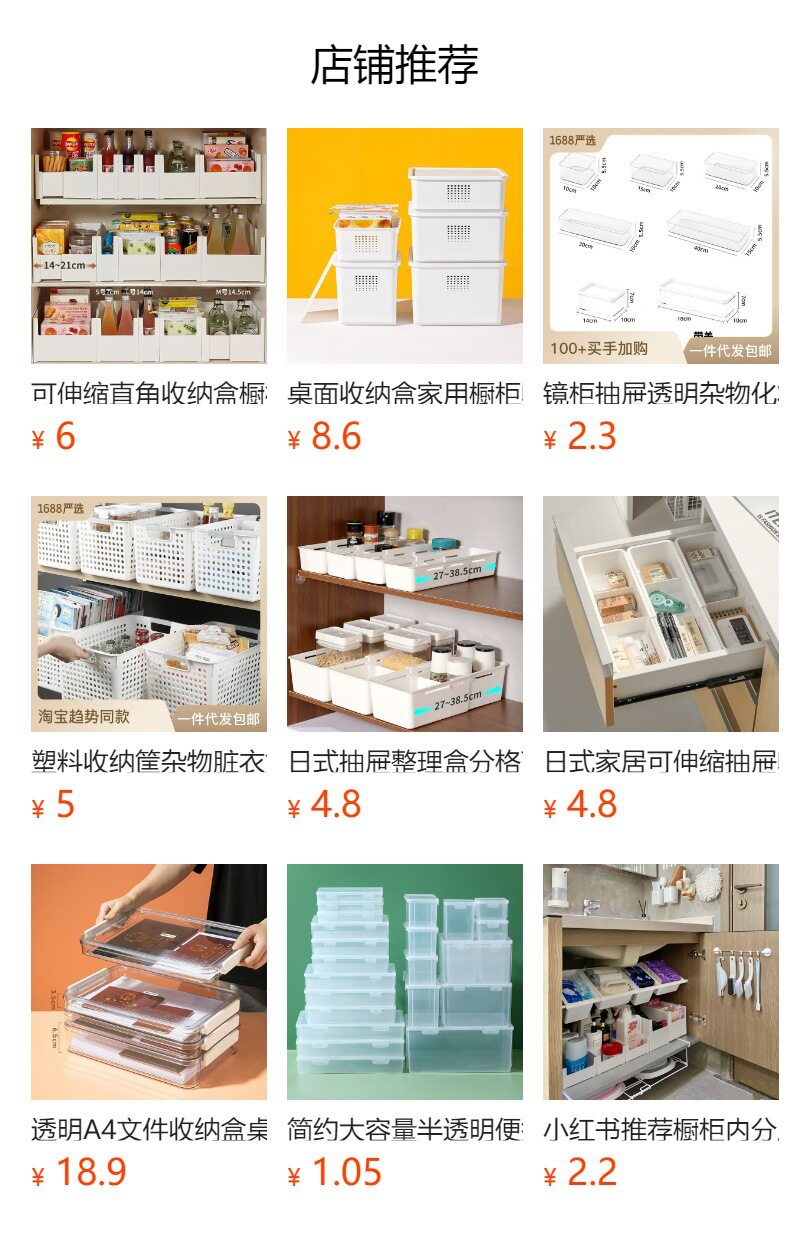Open the 透明A4文件收纳盒 product at ¥18.9
Image resolution: width=790 pixels, height=1234 pixels.
tap(148, 982)
